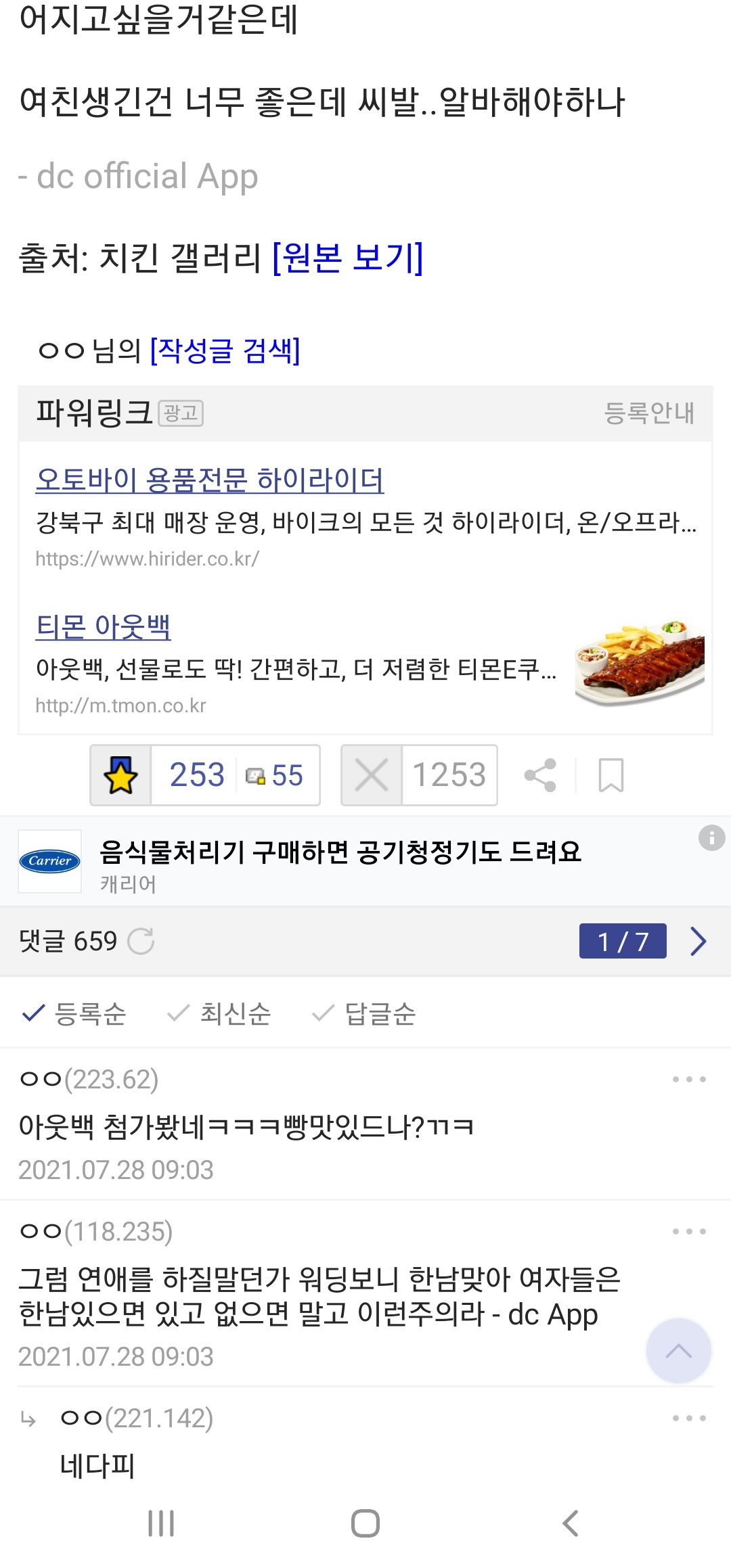Open the 원본 보기 link
Screen dimensions: 731x1568
click(x=347, y=258)
